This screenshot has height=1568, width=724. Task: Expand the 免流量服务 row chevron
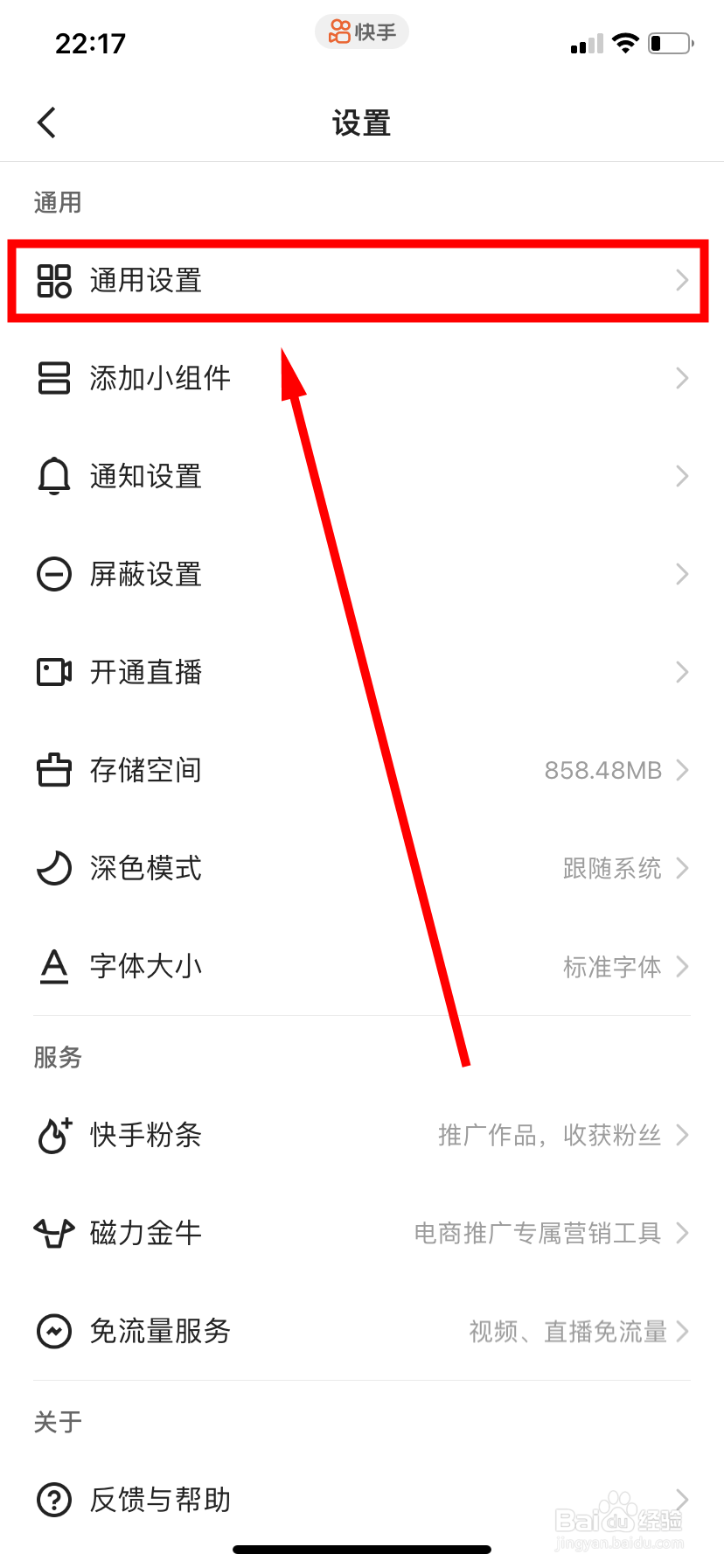[x=681, y=1331]
